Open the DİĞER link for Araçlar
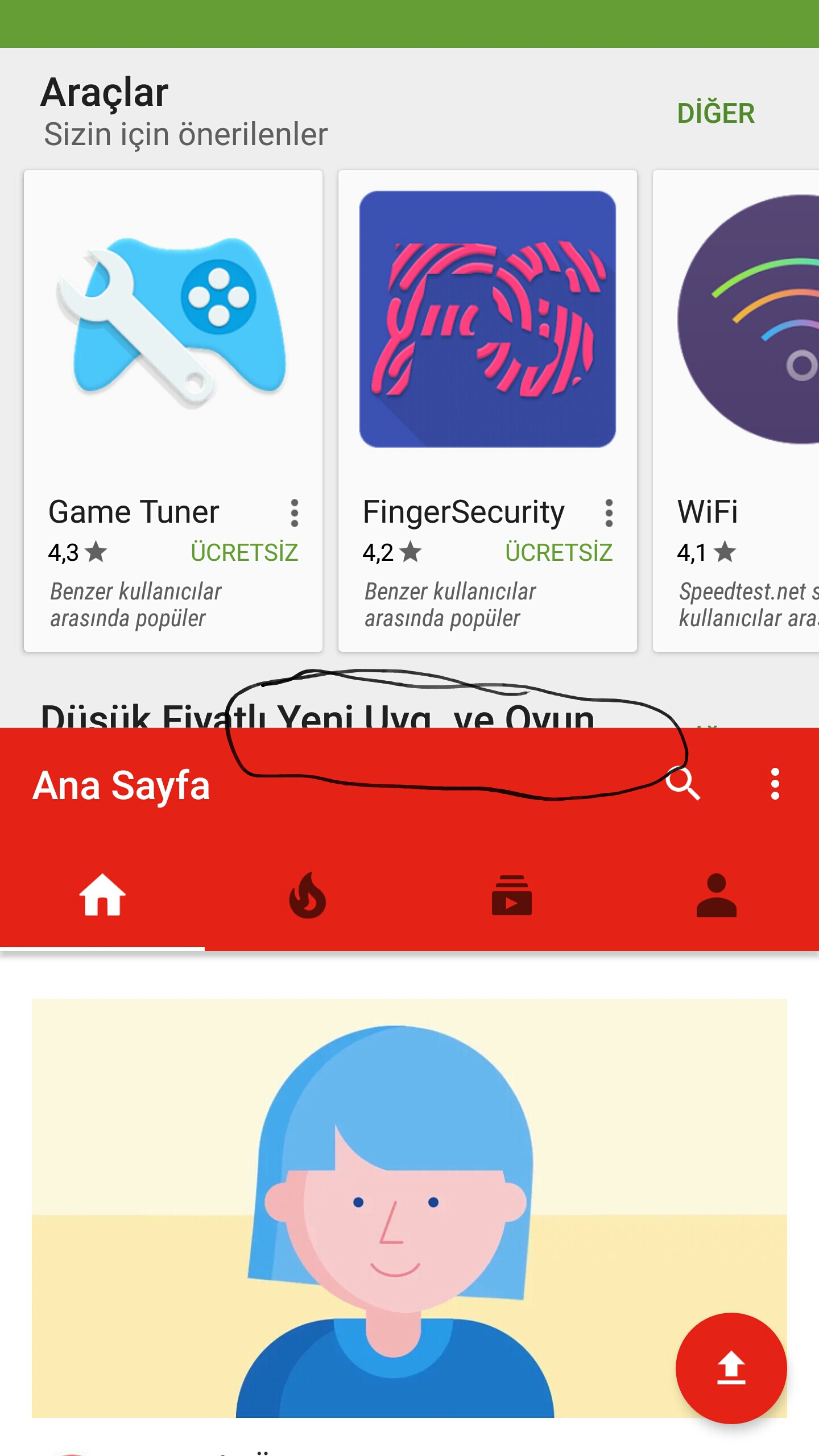 pos(715,114)
